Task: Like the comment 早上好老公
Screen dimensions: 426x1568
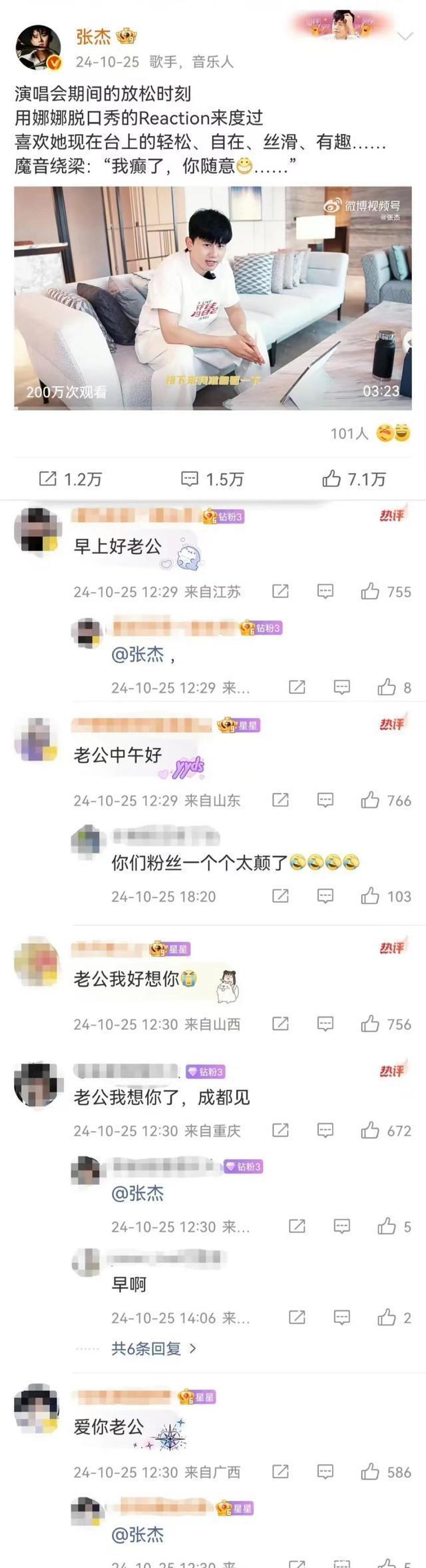Action: tap(370, 591)
